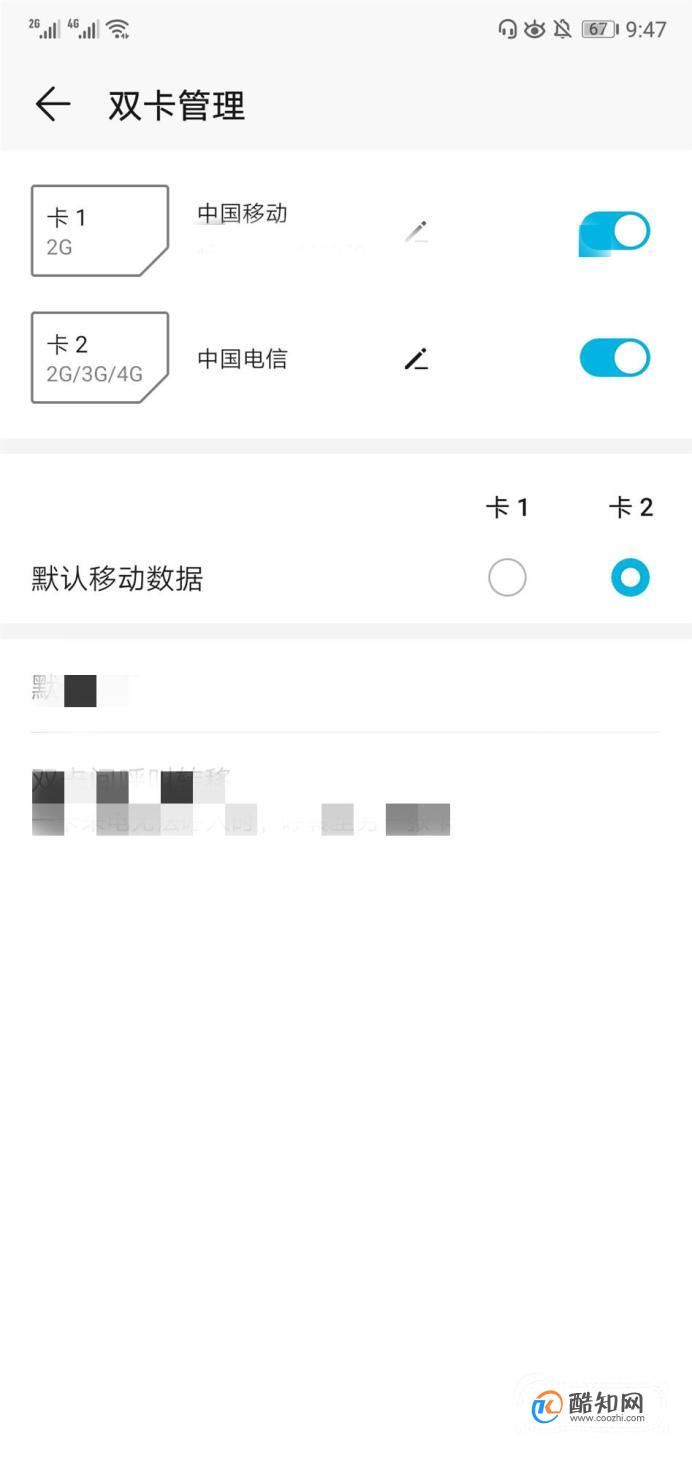This screenshot has height=1461, width=692.
Task: Turn off the 卡 2 中国电信 switch
Action: (x=615, y=358)
